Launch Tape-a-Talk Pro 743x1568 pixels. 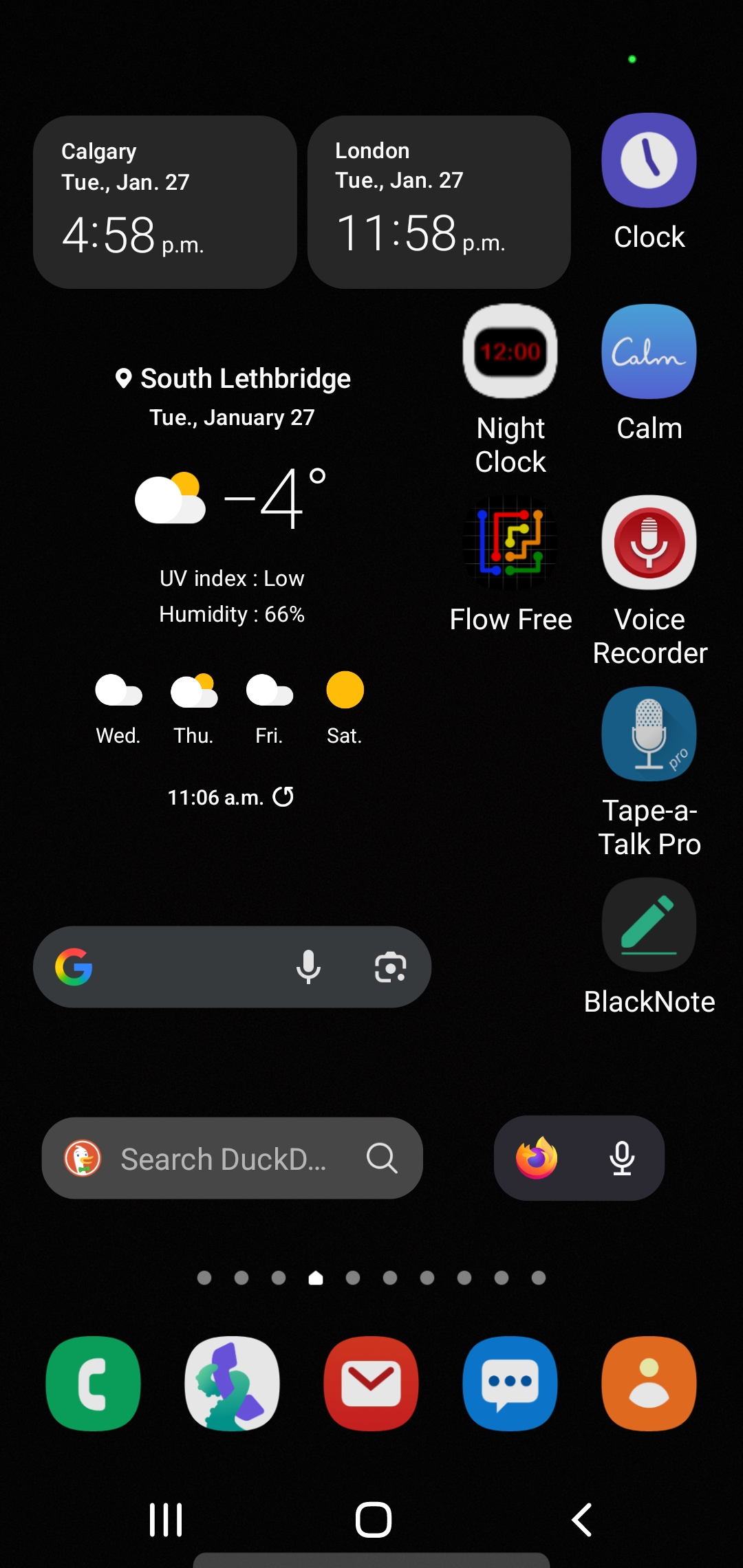[649, 734]
